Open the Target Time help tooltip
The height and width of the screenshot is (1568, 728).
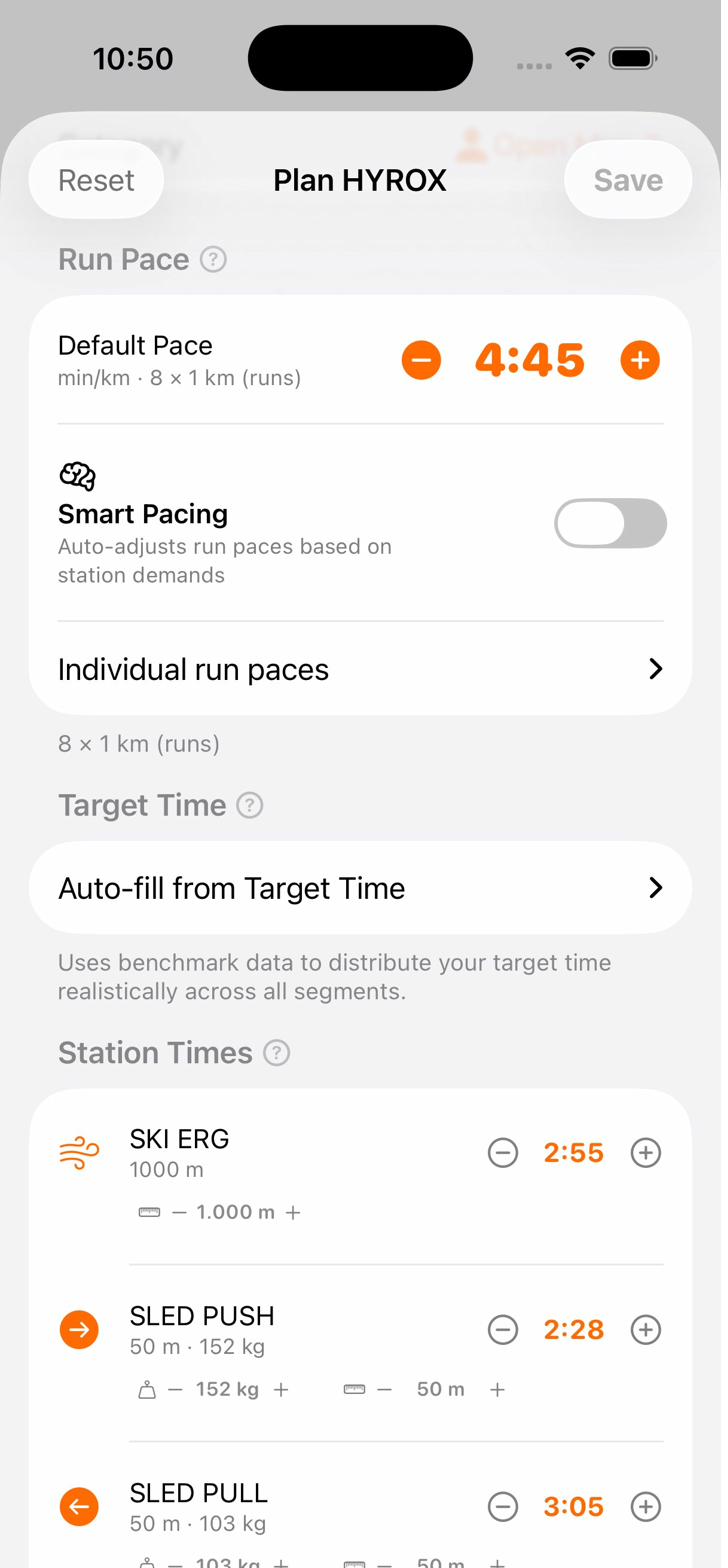coord(249,805)
